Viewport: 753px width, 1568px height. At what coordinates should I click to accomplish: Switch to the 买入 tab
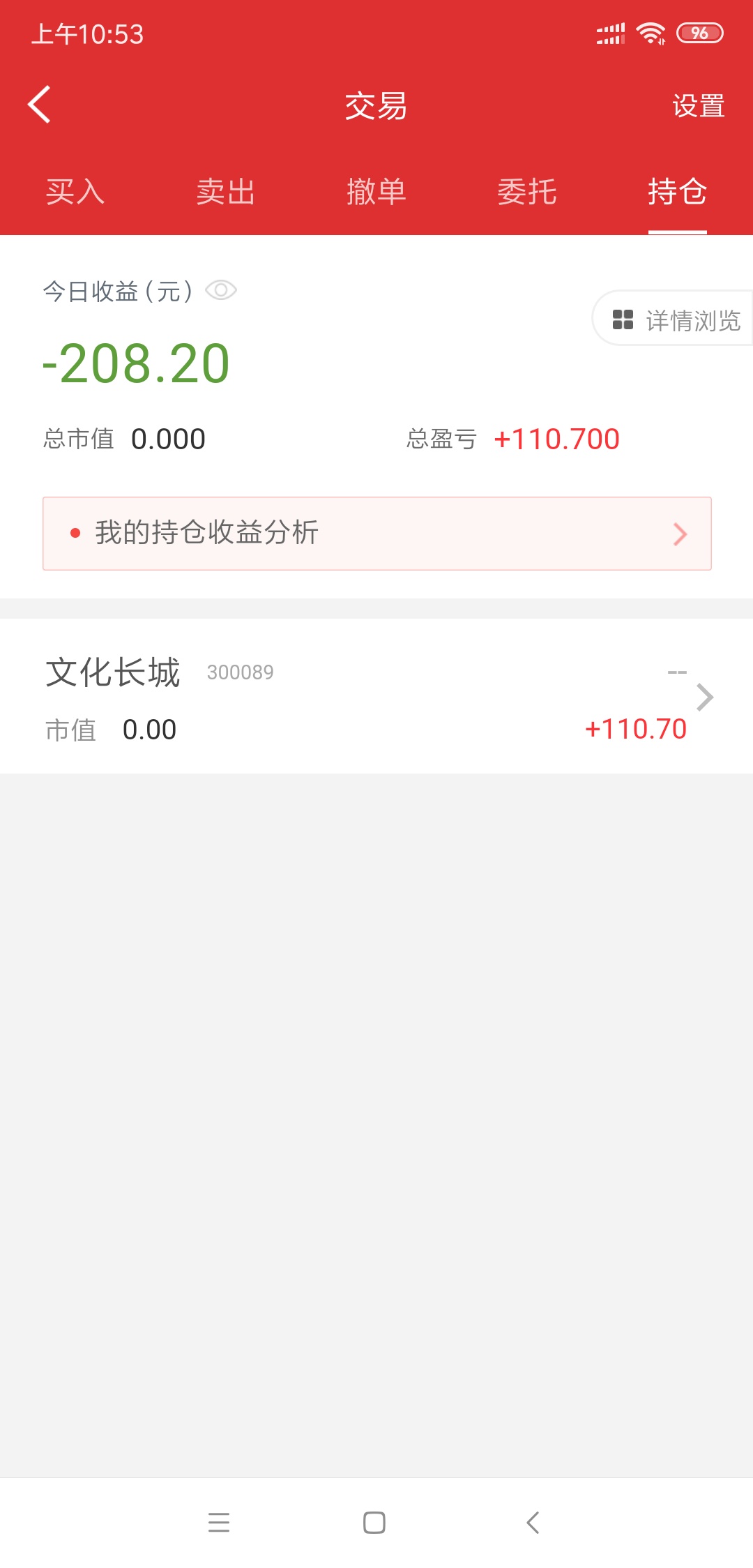(75, 192)
